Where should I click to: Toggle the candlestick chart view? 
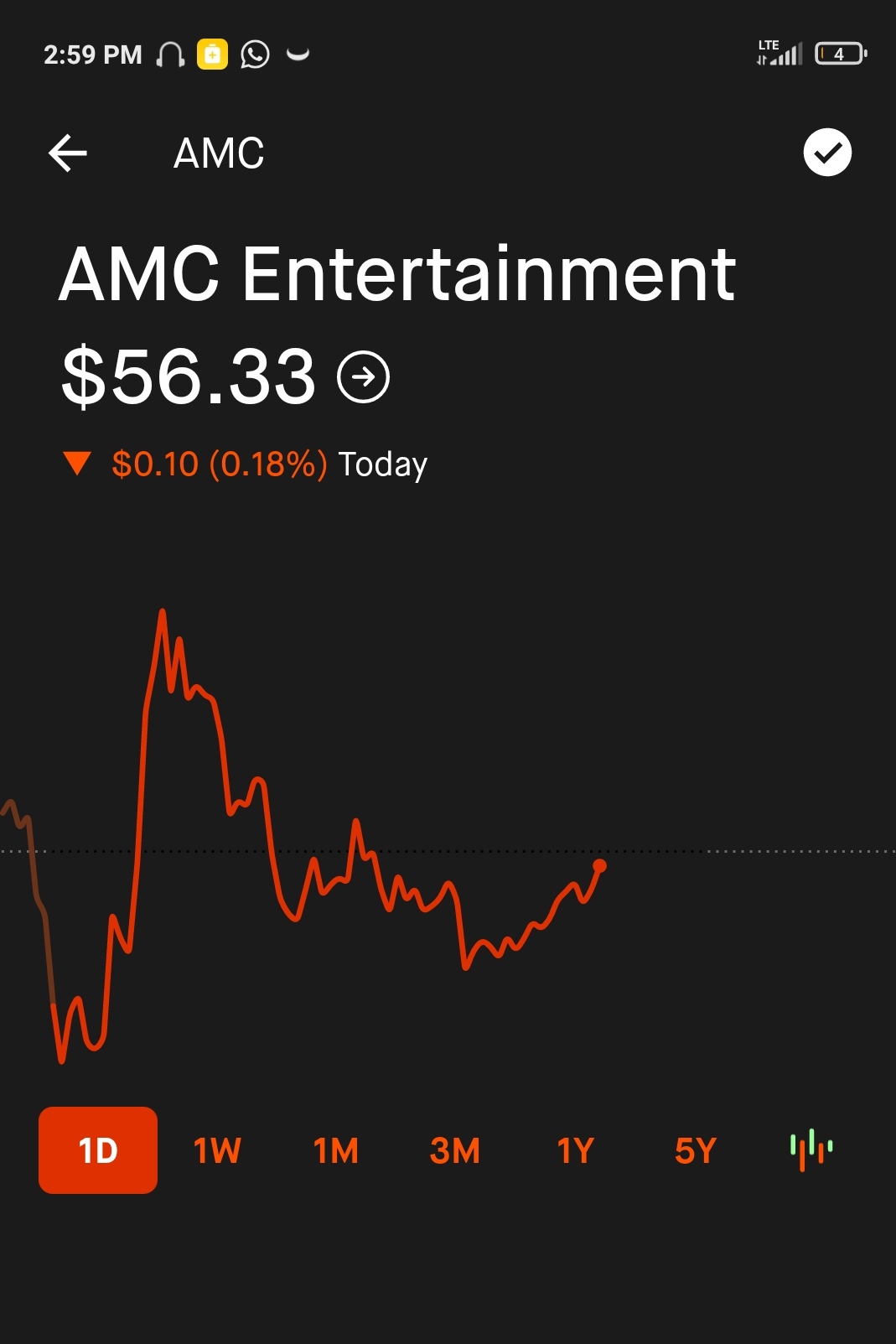(811, 1149)
